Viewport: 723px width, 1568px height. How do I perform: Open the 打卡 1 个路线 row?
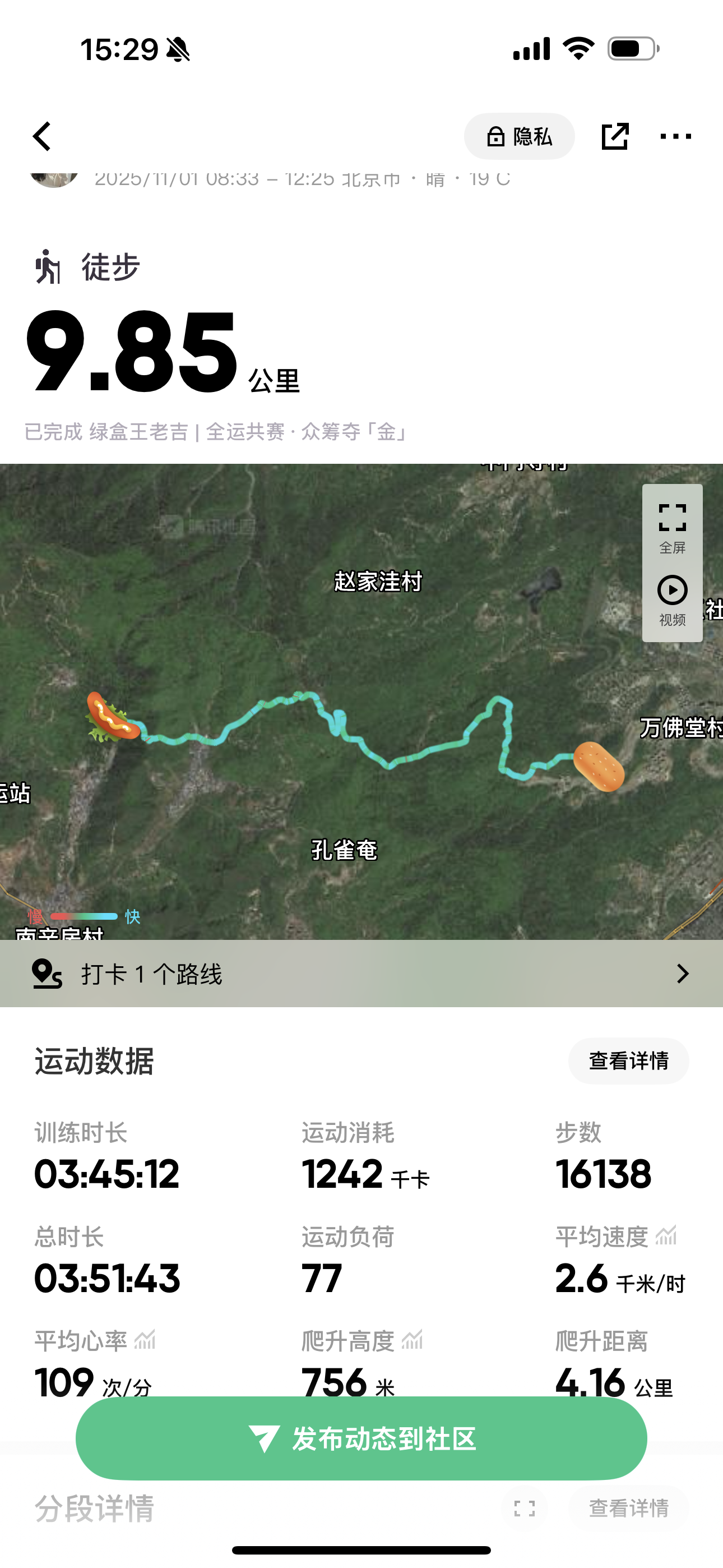361,974
